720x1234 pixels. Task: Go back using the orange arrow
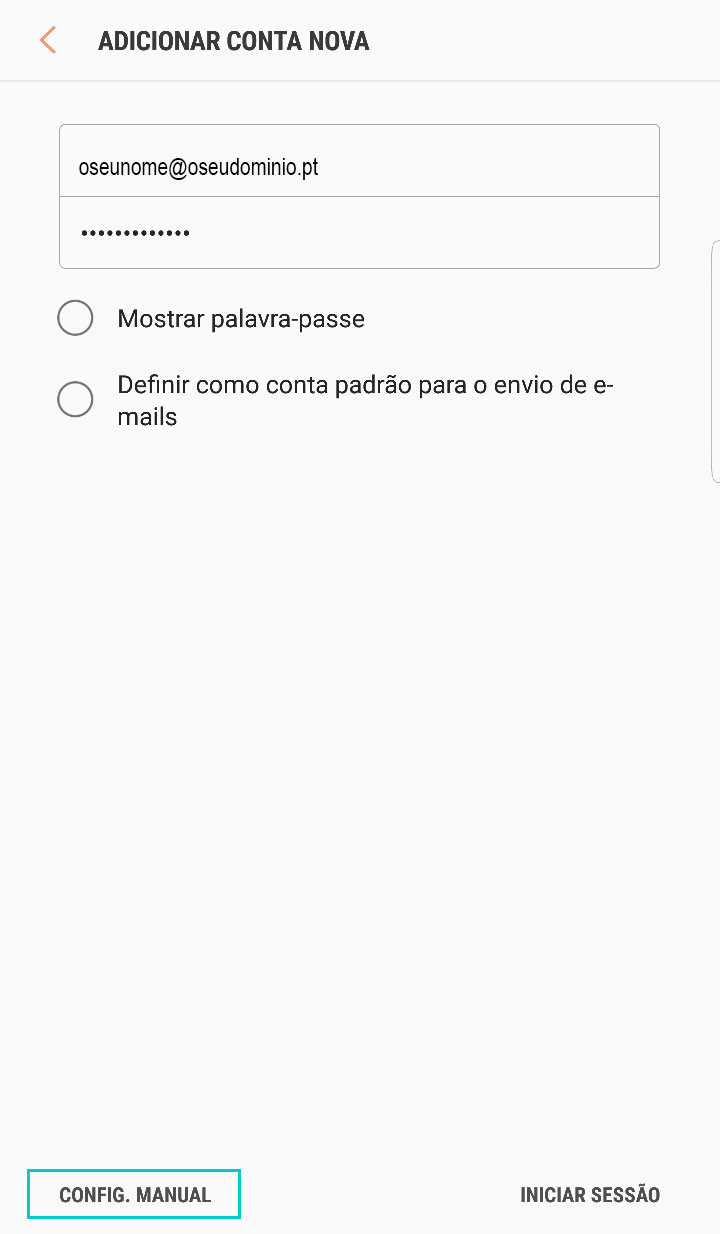point(47,40)
